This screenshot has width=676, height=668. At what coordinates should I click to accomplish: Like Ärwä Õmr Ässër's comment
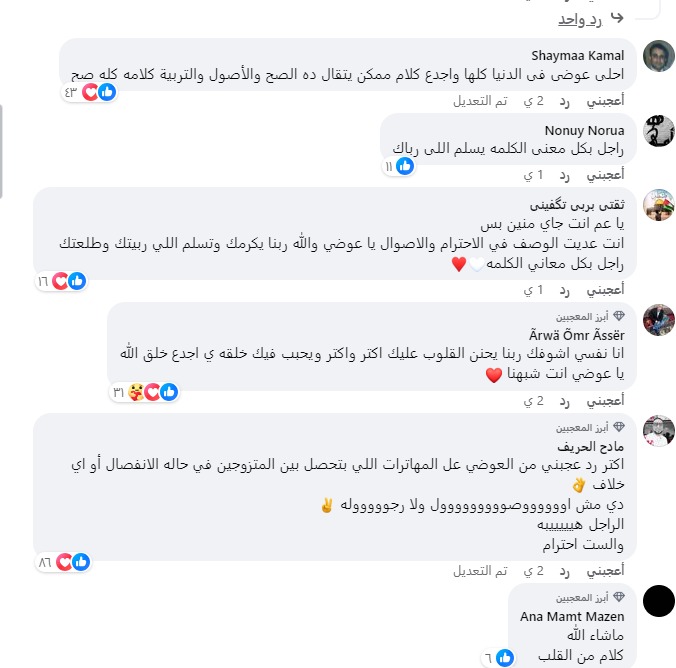click(604, 400)
